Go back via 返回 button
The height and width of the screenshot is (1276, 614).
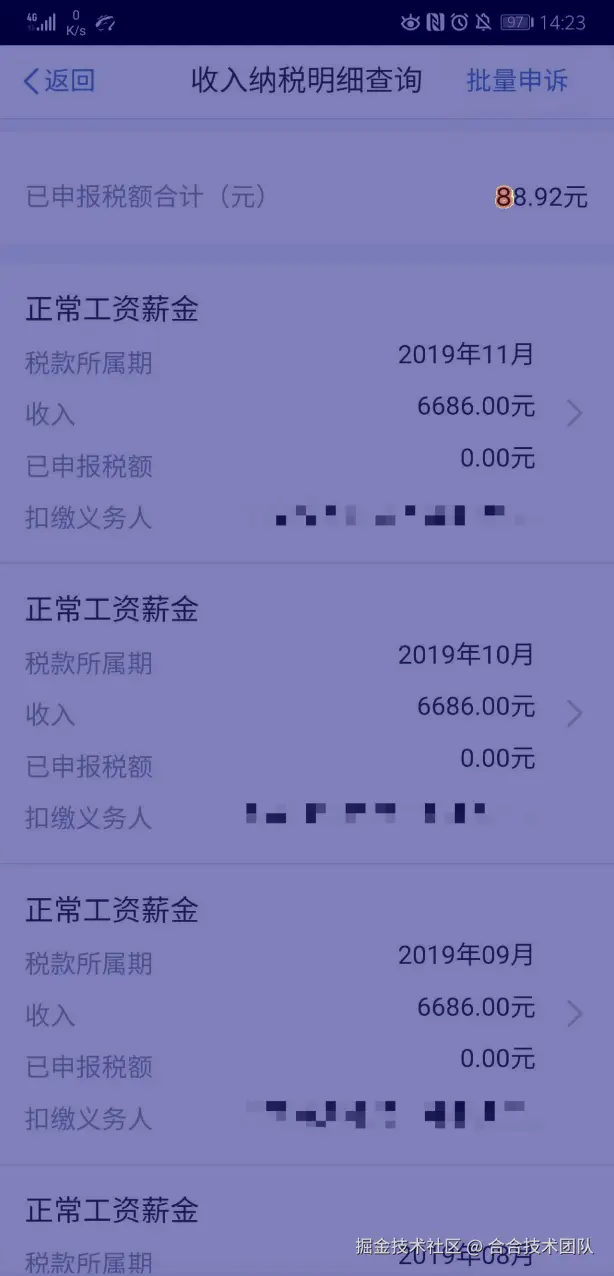59,81
